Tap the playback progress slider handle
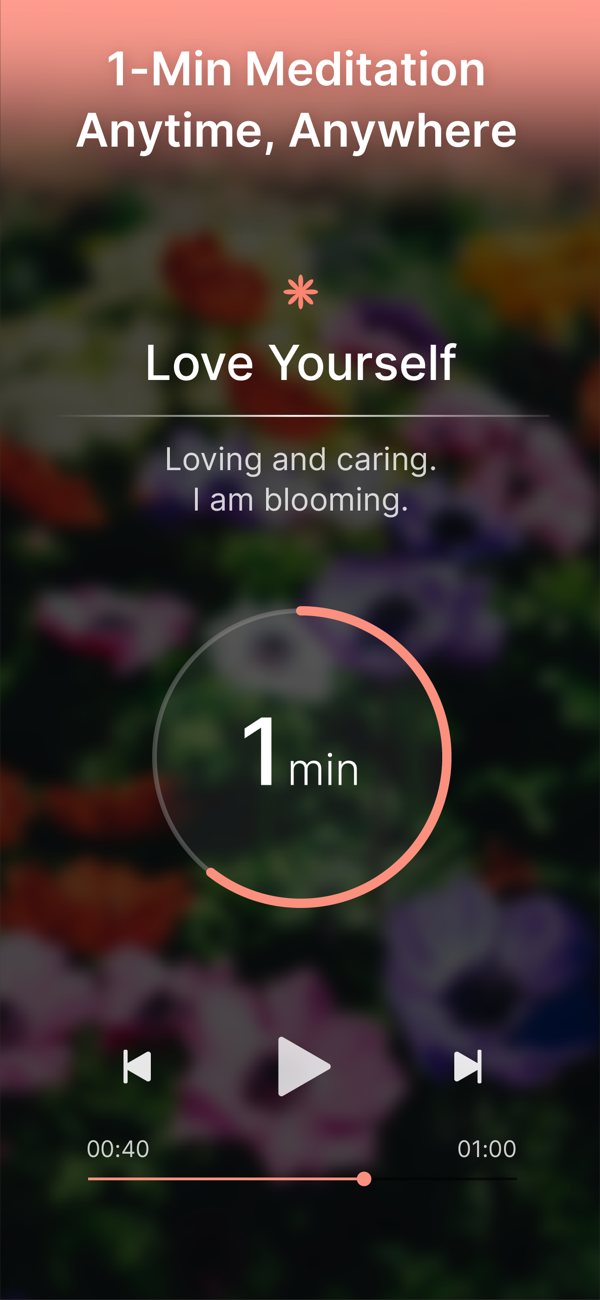 [x=364, y=1179]
